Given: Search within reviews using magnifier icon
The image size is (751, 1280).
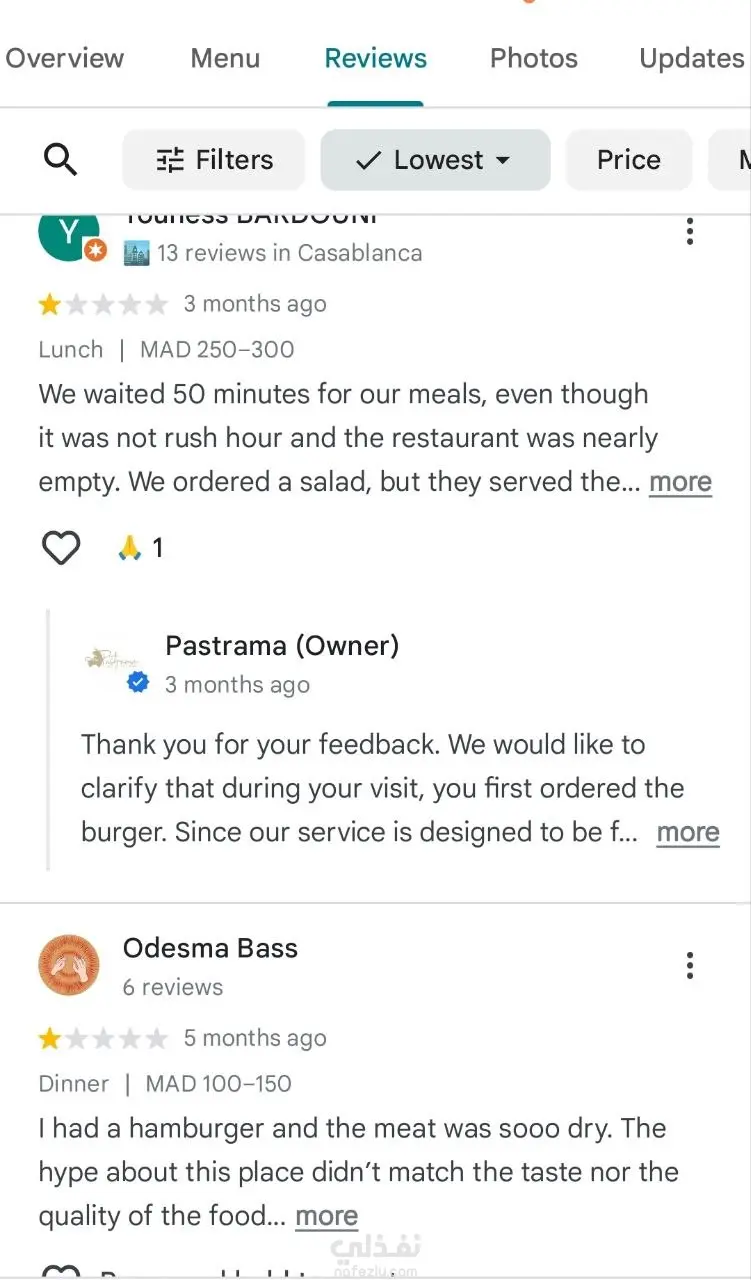Looking at the screenshot, I should point(61,160).
